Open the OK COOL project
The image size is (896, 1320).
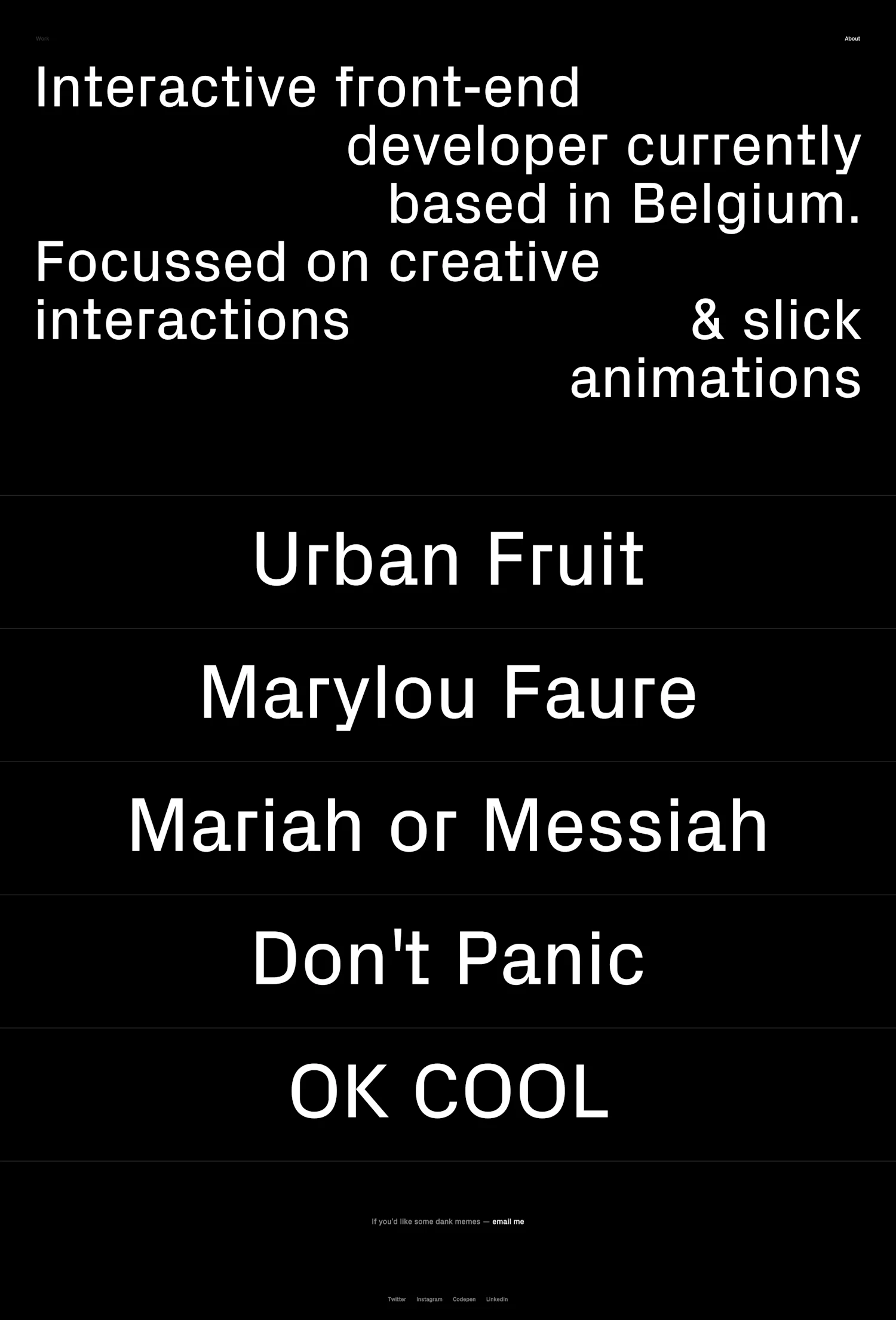click(448, 1093)
